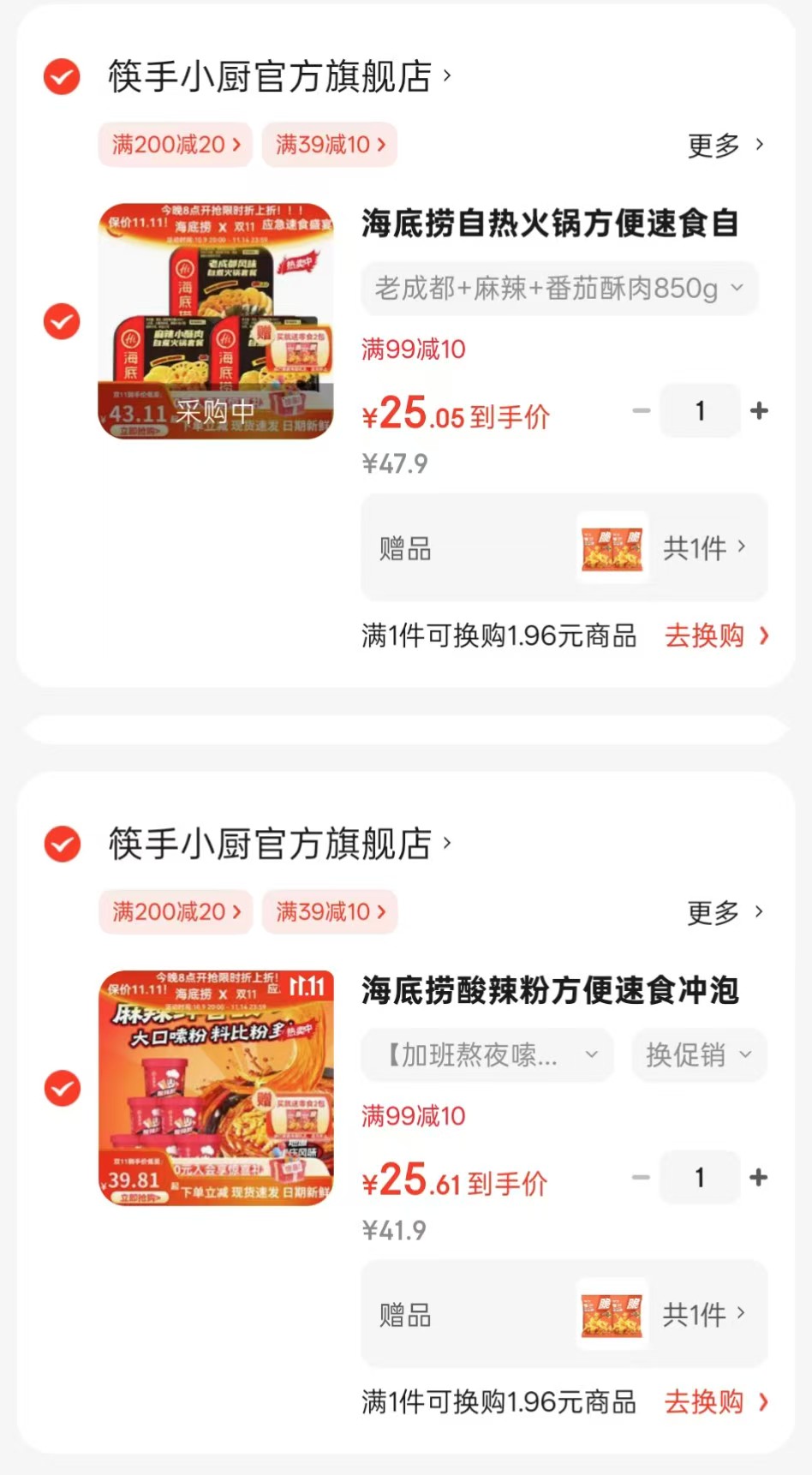
Task: Open the 海底捞酸辣粉 product image
Action: point(216,1088)
